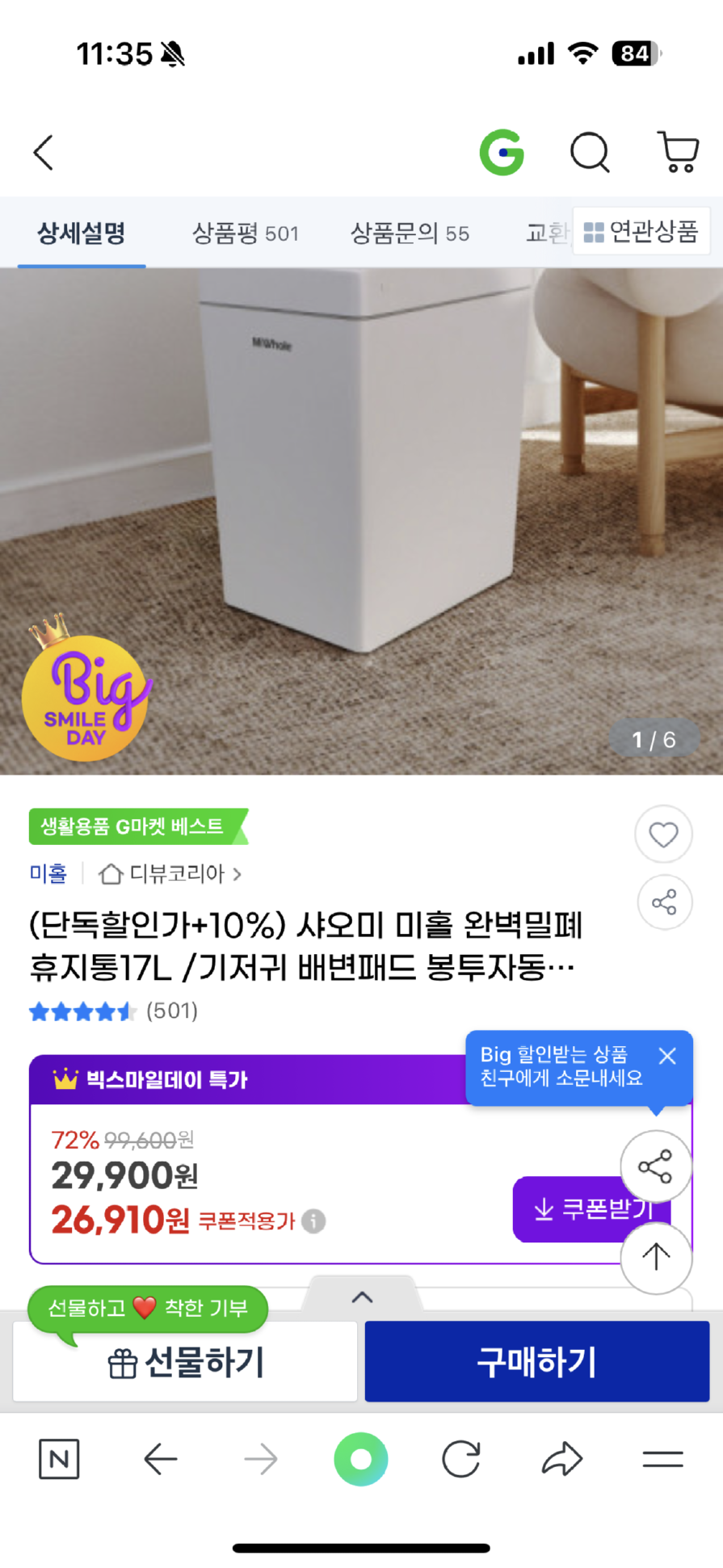This screenshot has height=1568, width=723.
Task: Open the search magnifier icon
Action: point(590,152)
